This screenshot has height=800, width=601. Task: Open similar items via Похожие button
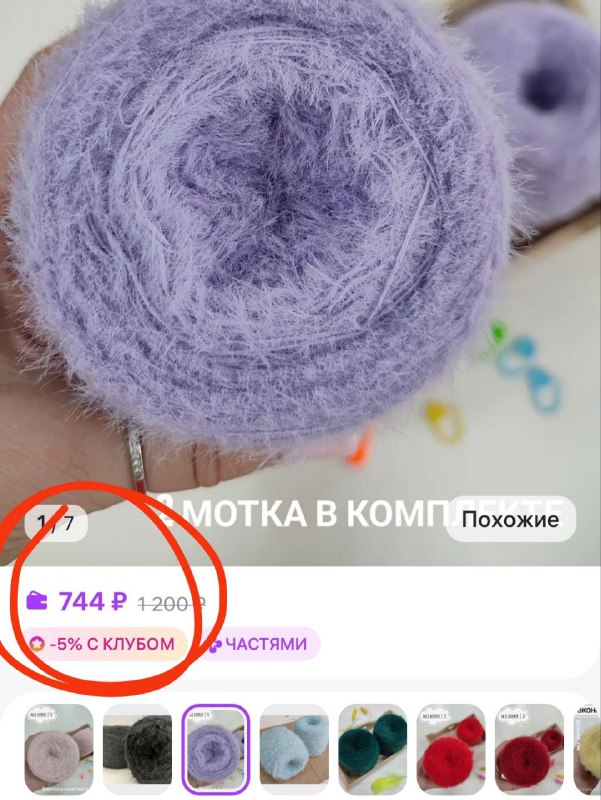[510, 520]
